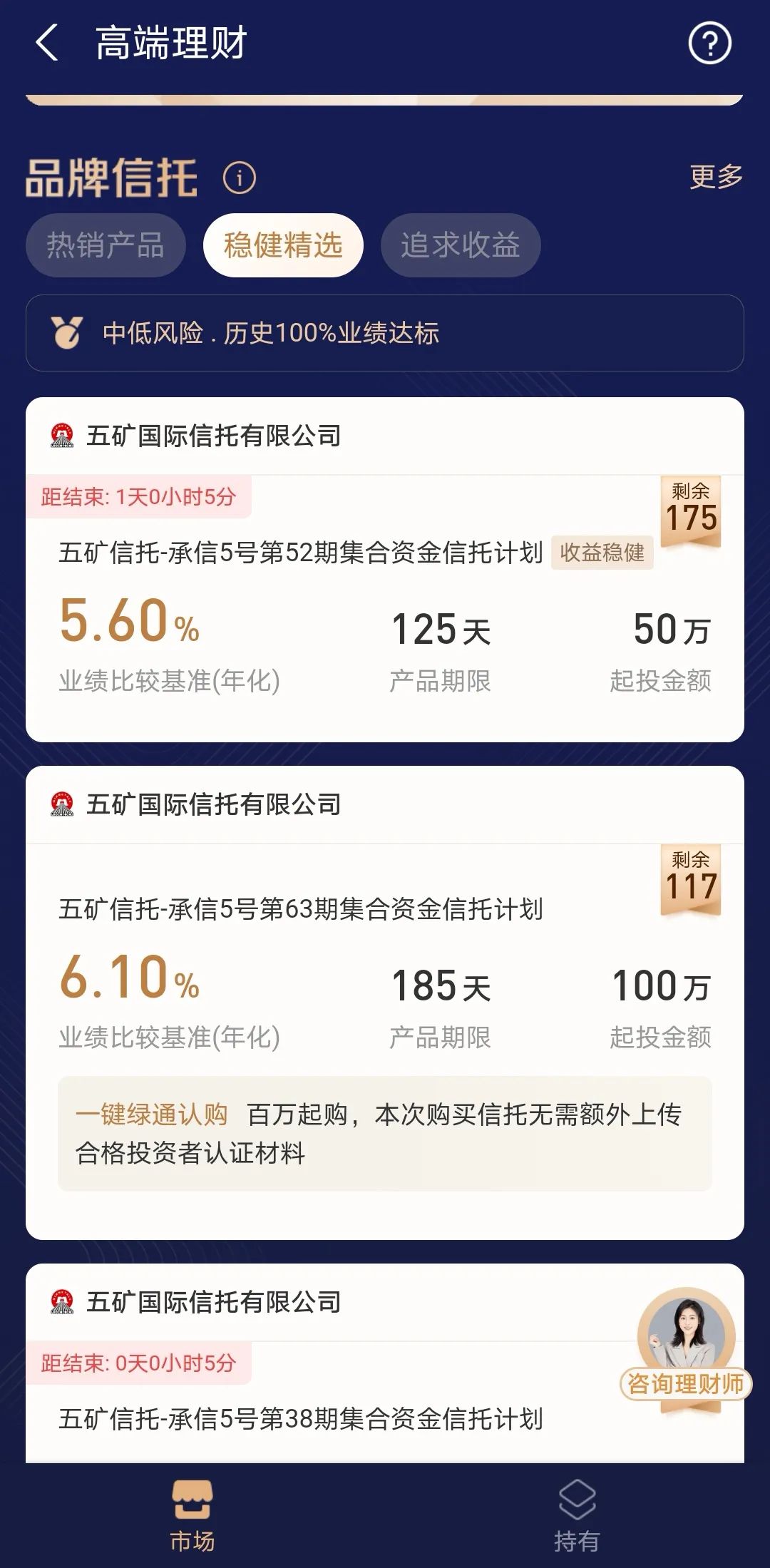Open the 承信5号第38期 trust plan card
Viewport: 770px width, 1568px height.
(385, 1363)
